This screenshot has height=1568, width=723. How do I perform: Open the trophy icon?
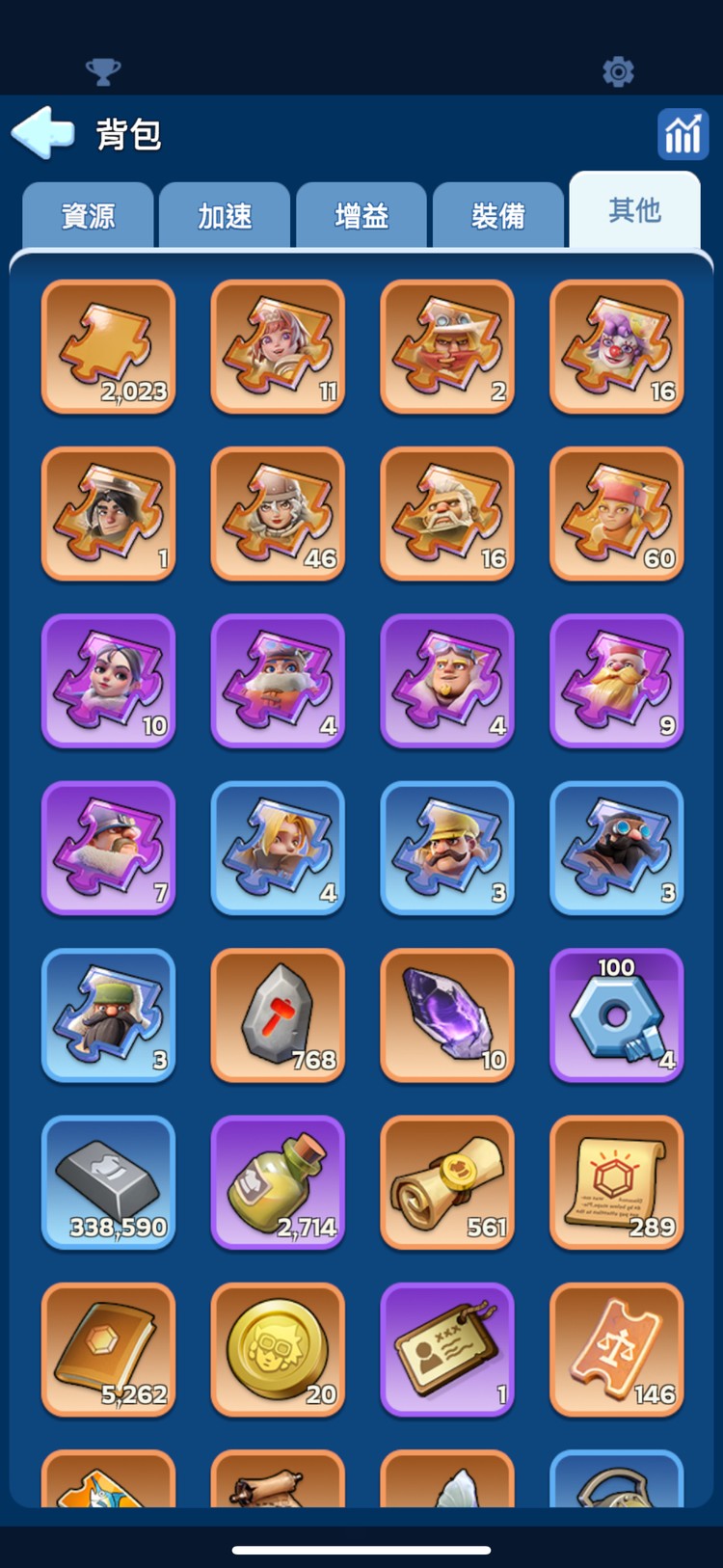tap(103, 71)
